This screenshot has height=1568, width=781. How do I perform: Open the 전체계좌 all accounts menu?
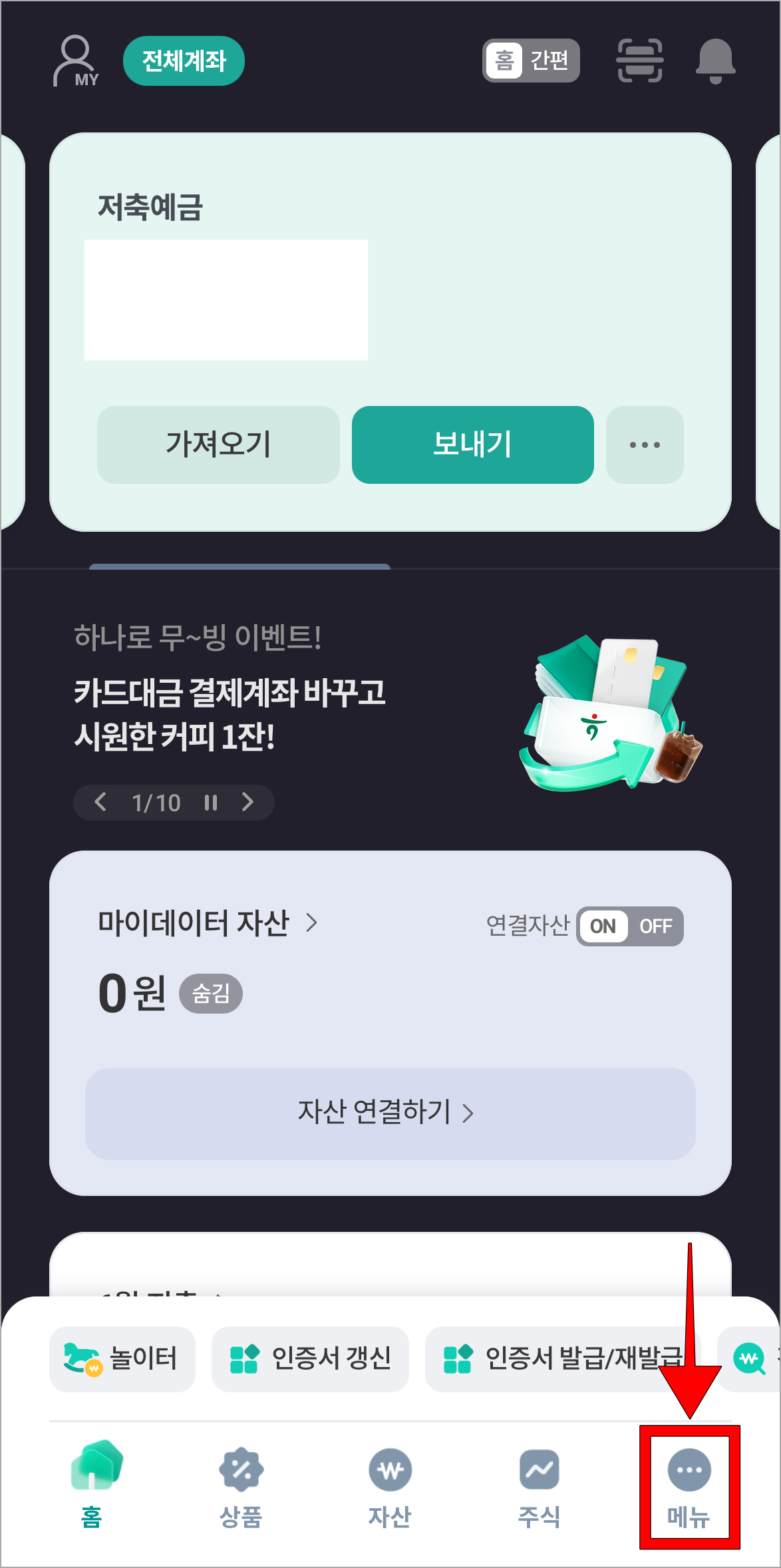tap(184, 60)
